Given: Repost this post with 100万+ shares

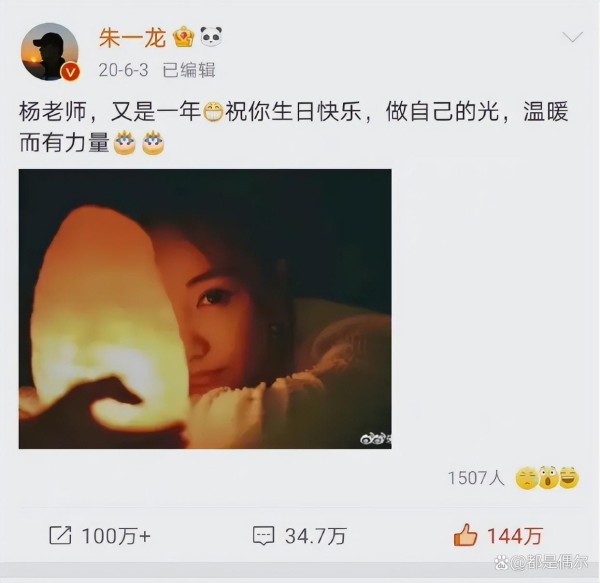Looking at the screenshot, I should pyautogui.click(x=100, y=536).
